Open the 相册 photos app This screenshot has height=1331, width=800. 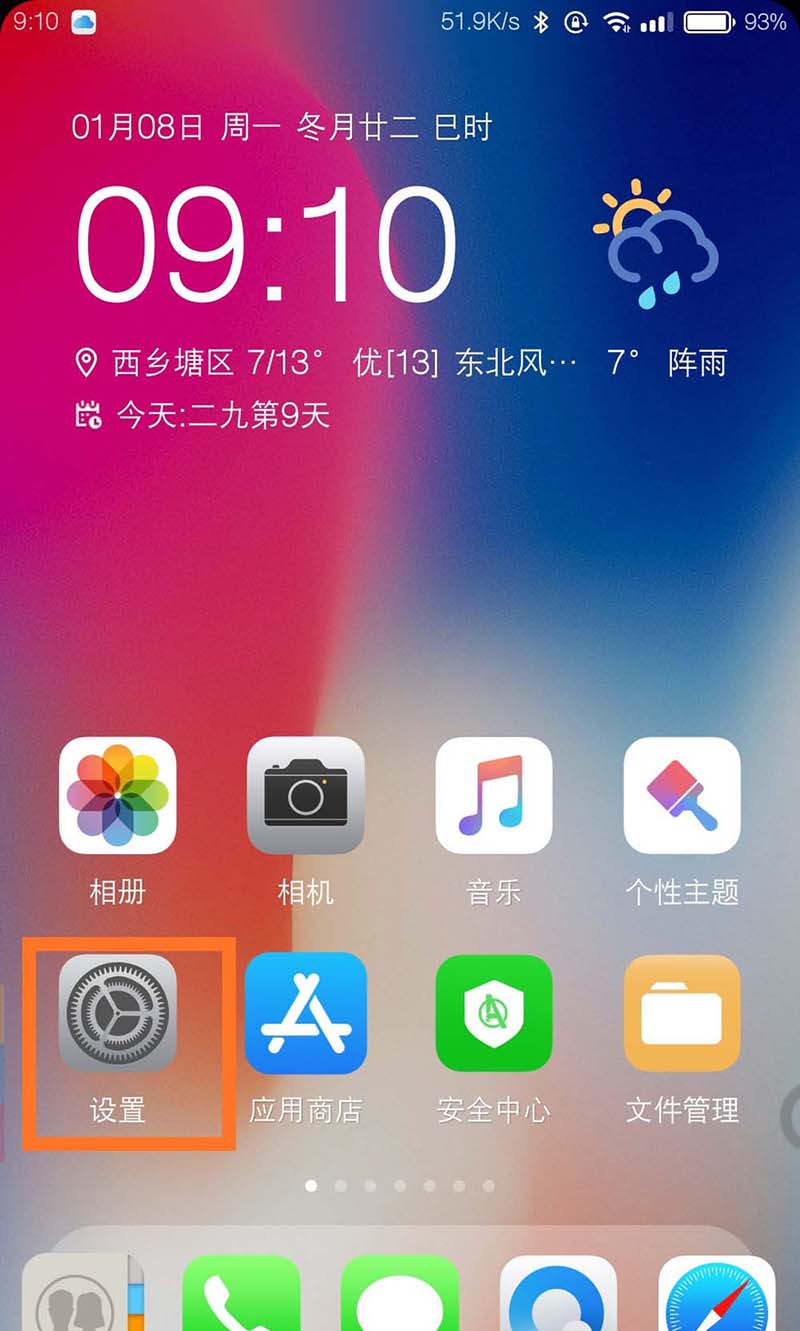118,795
